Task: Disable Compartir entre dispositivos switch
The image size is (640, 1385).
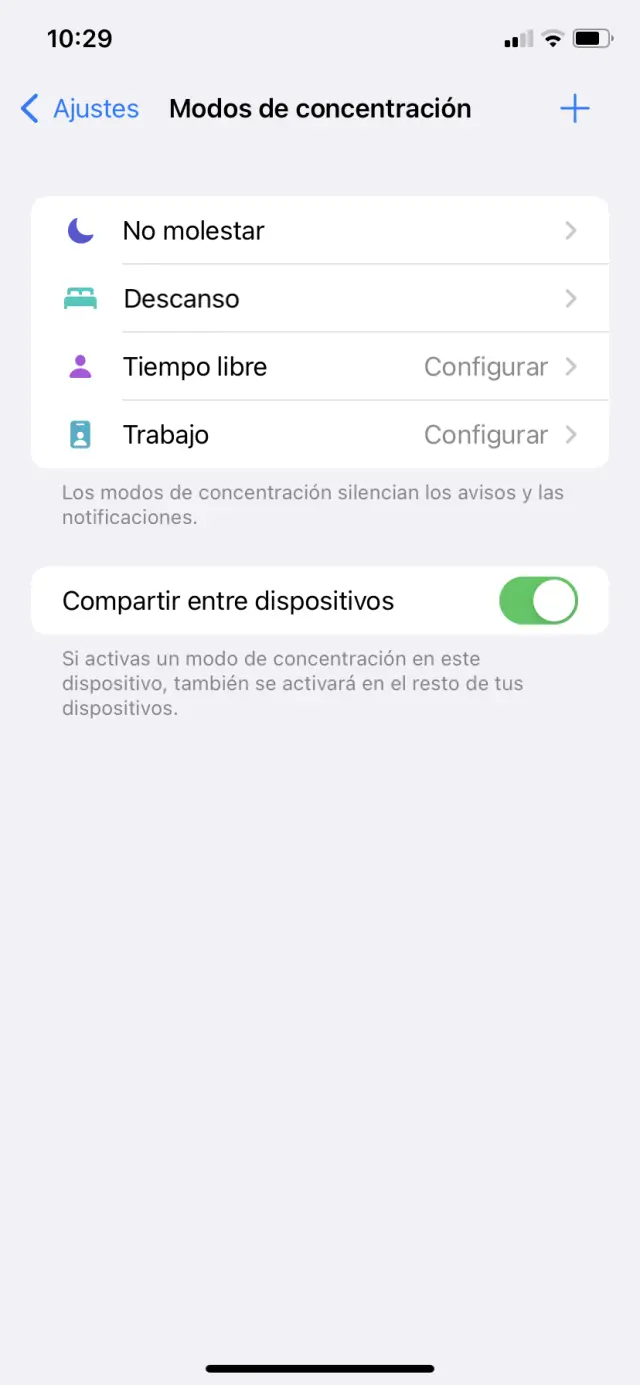Action: (x=538, y=601)
